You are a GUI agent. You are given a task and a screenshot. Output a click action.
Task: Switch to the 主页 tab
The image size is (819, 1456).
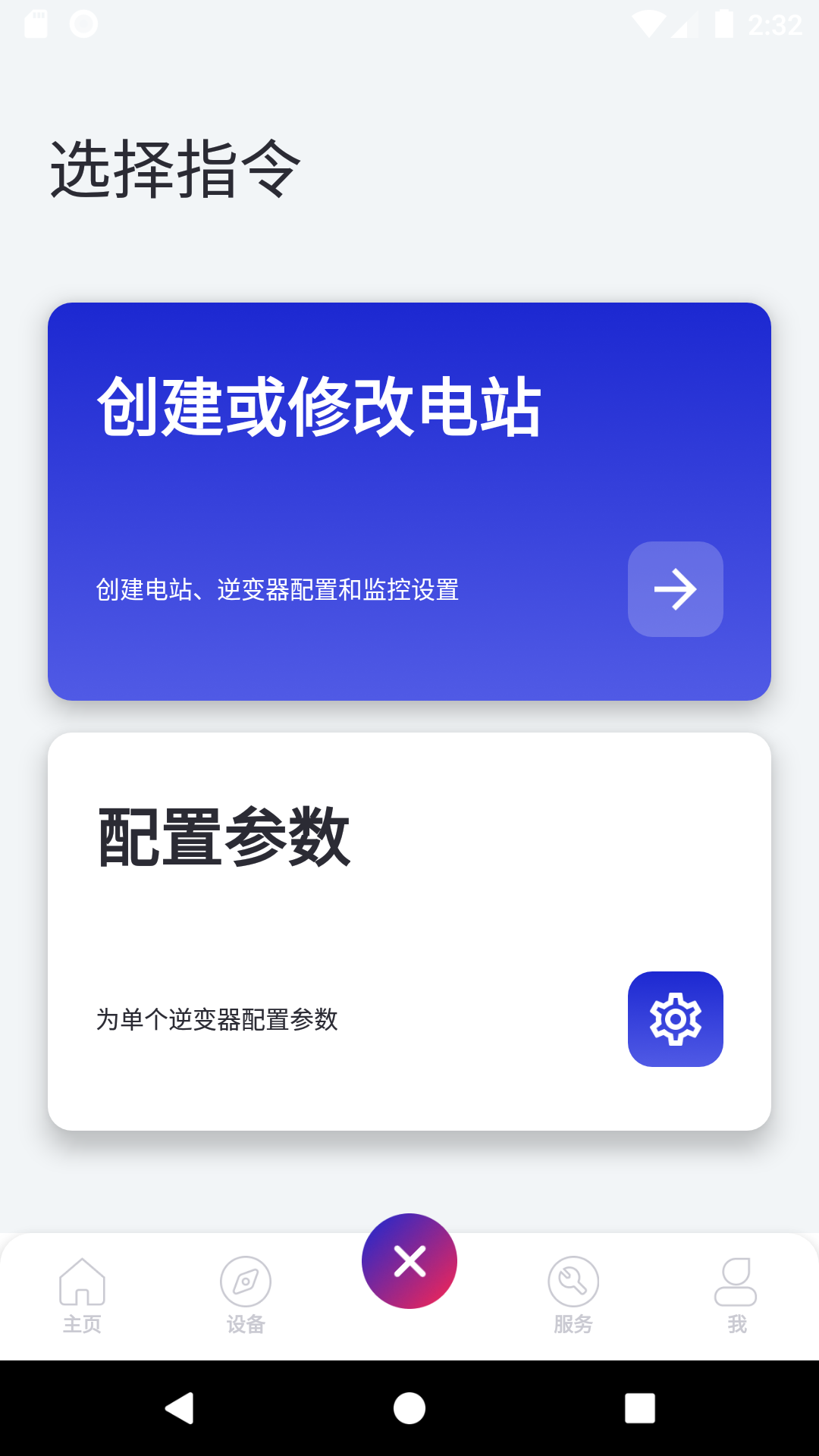click(82, 1297)
